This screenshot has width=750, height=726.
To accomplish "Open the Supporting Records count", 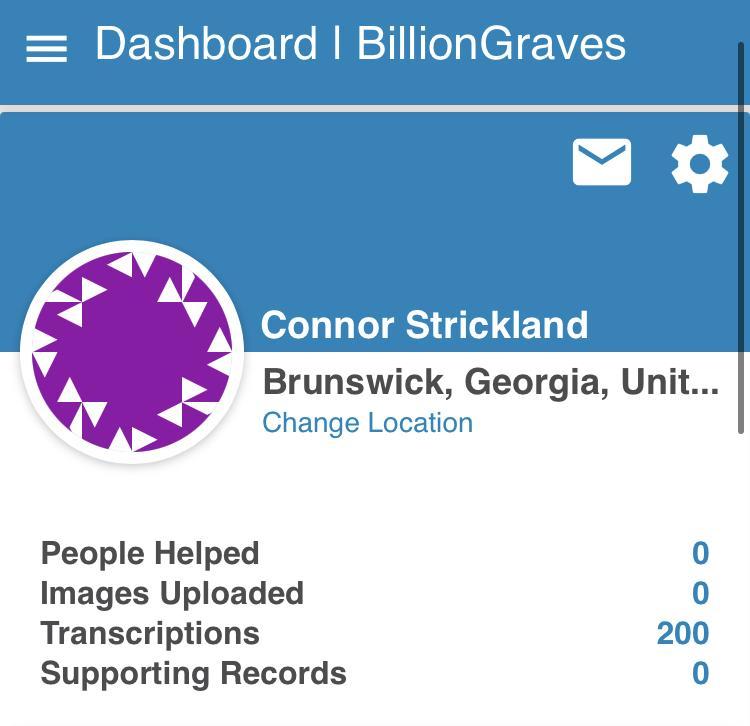I will (x=700, y=673).
